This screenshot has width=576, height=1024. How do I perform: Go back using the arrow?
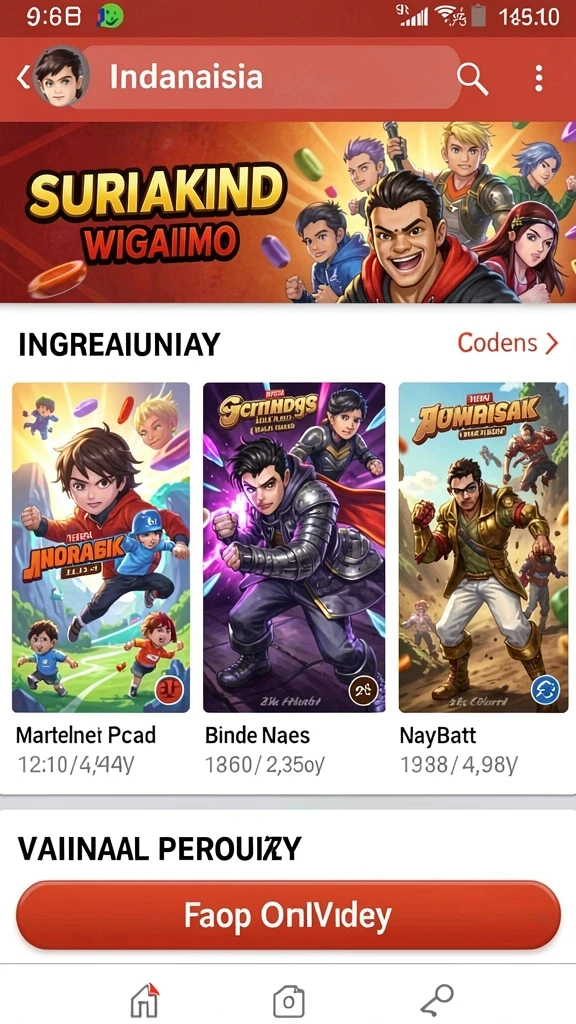[23, 78]
